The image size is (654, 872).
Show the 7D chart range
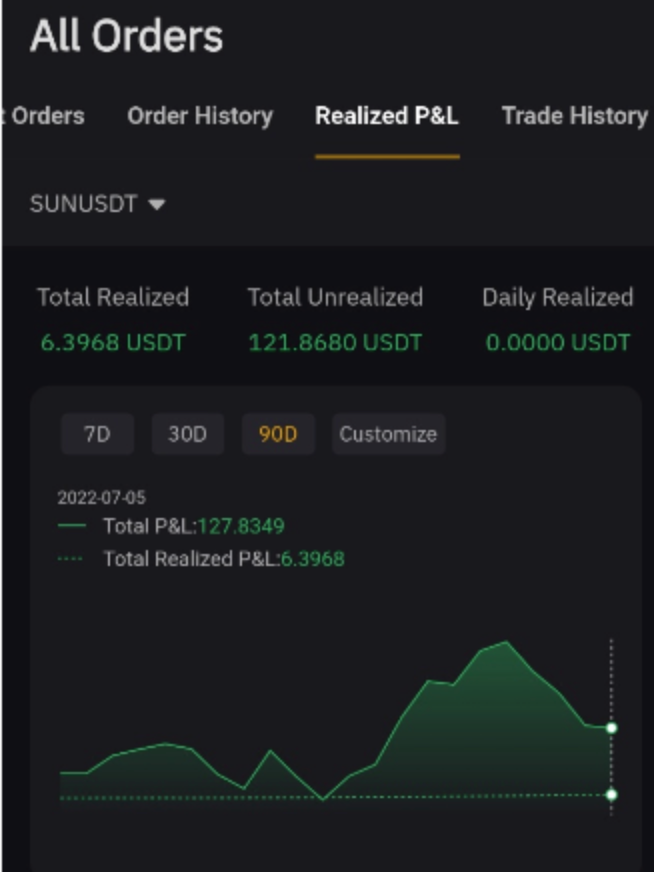click(96, 434)
